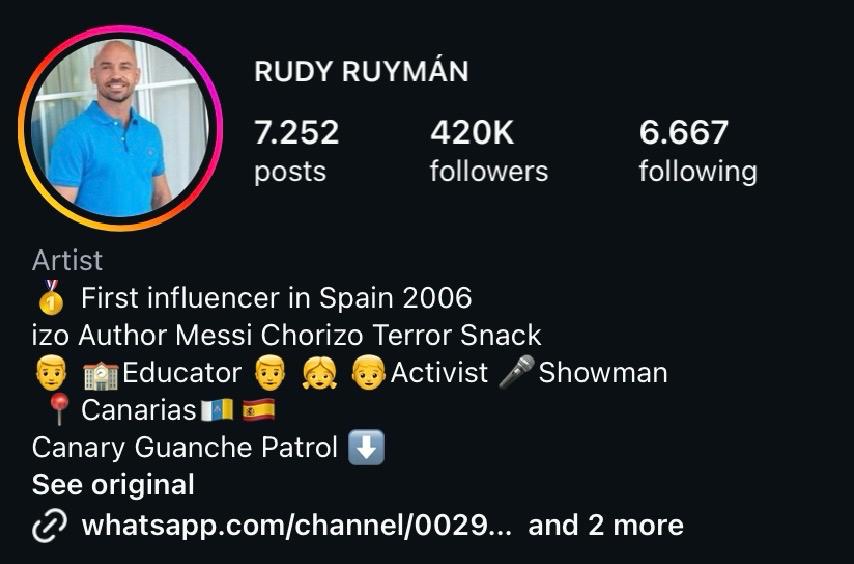Open the whatsapp.com channel link
The height and width of the screenshot is (564, 854).
coord(296,525)
